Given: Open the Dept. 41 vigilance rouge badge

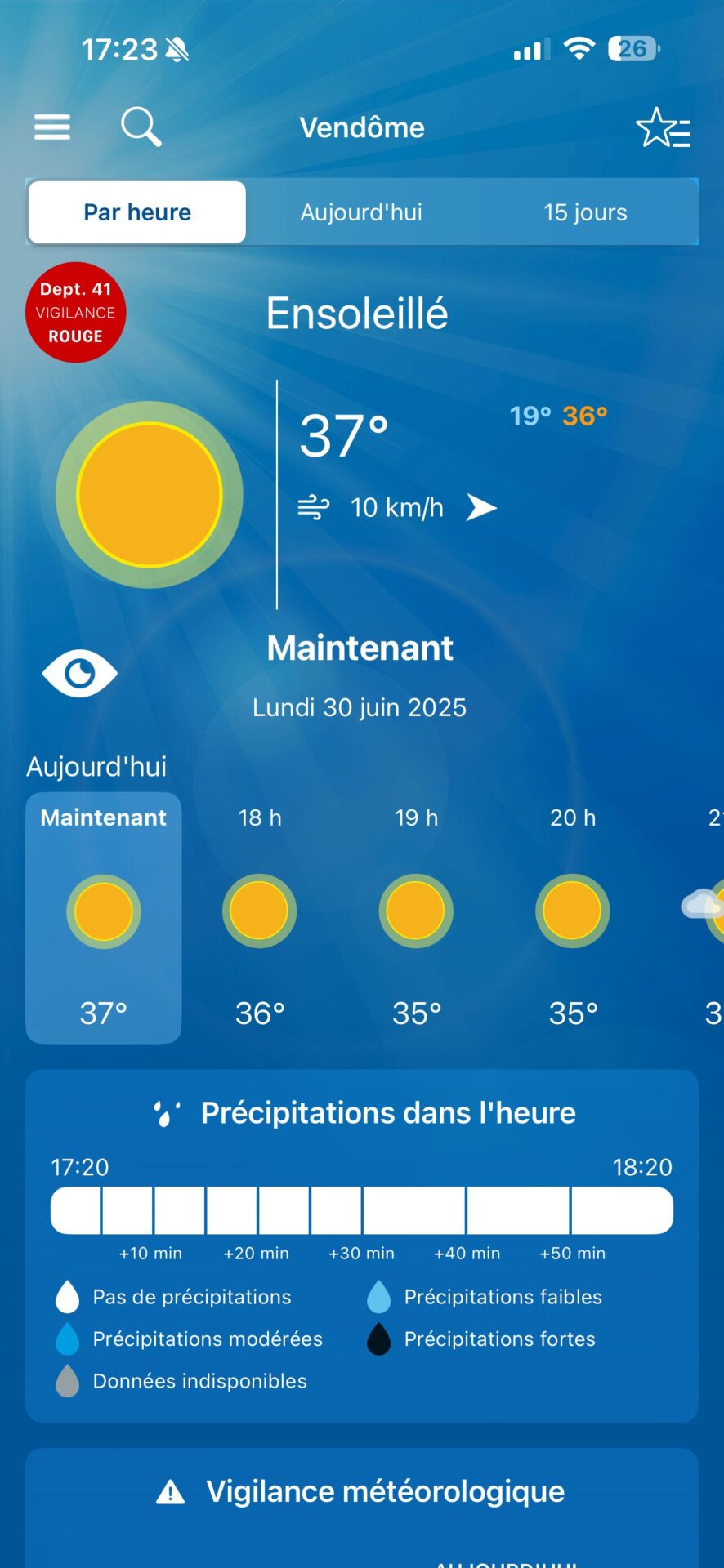Looking at the screenshot, I should coord(76,312).
